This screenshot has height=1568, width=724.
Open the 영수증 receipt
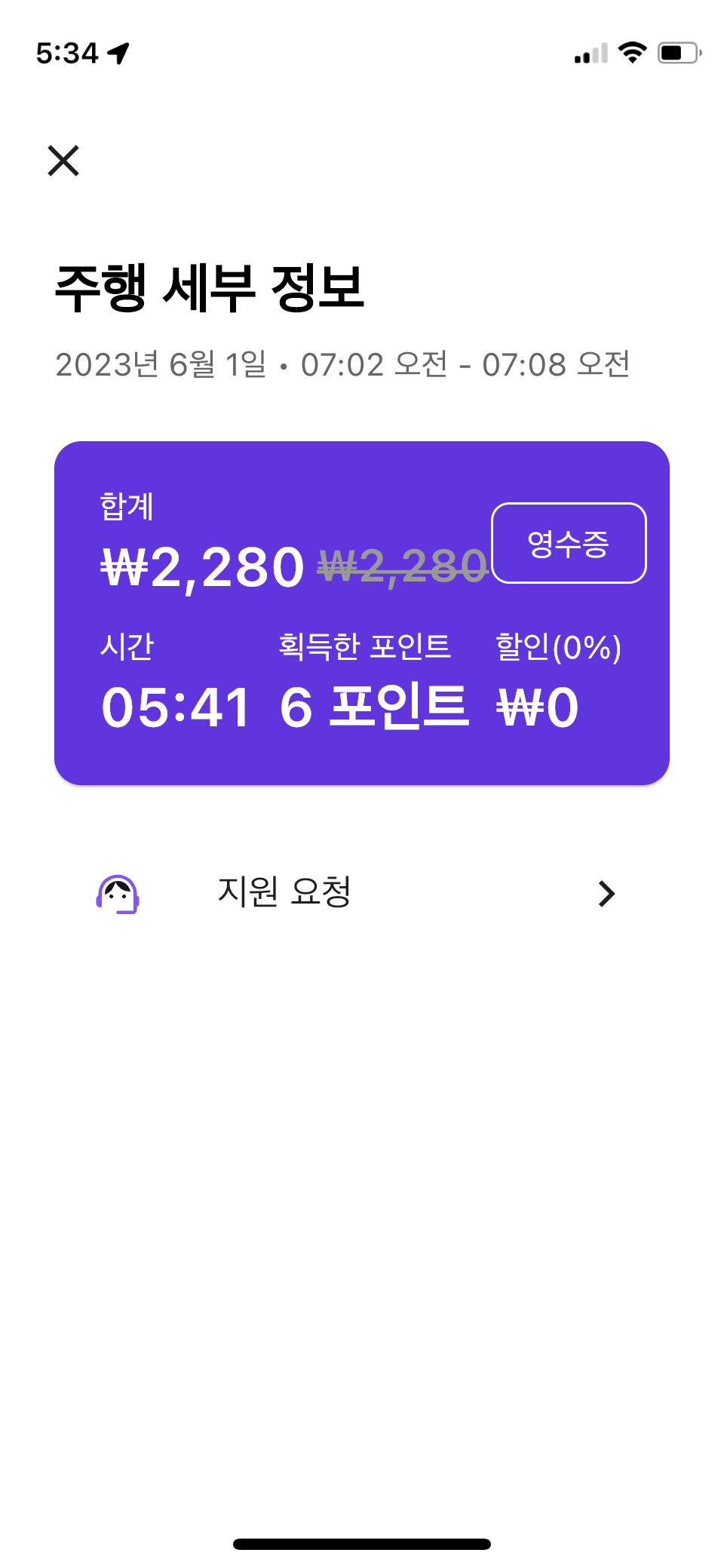(x=568, y=543)
